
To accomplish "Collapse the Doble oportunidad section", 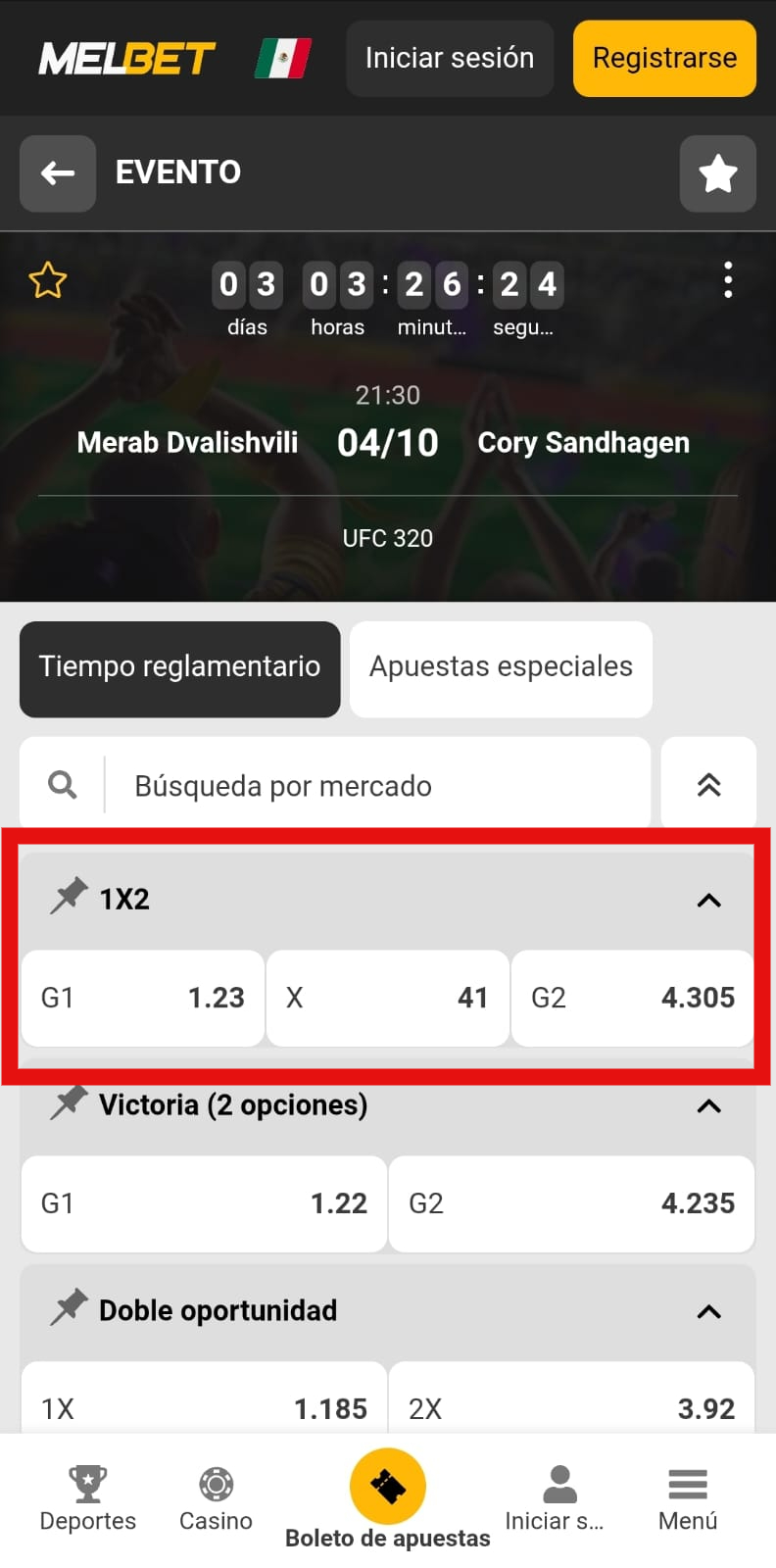I will 708,1311.
